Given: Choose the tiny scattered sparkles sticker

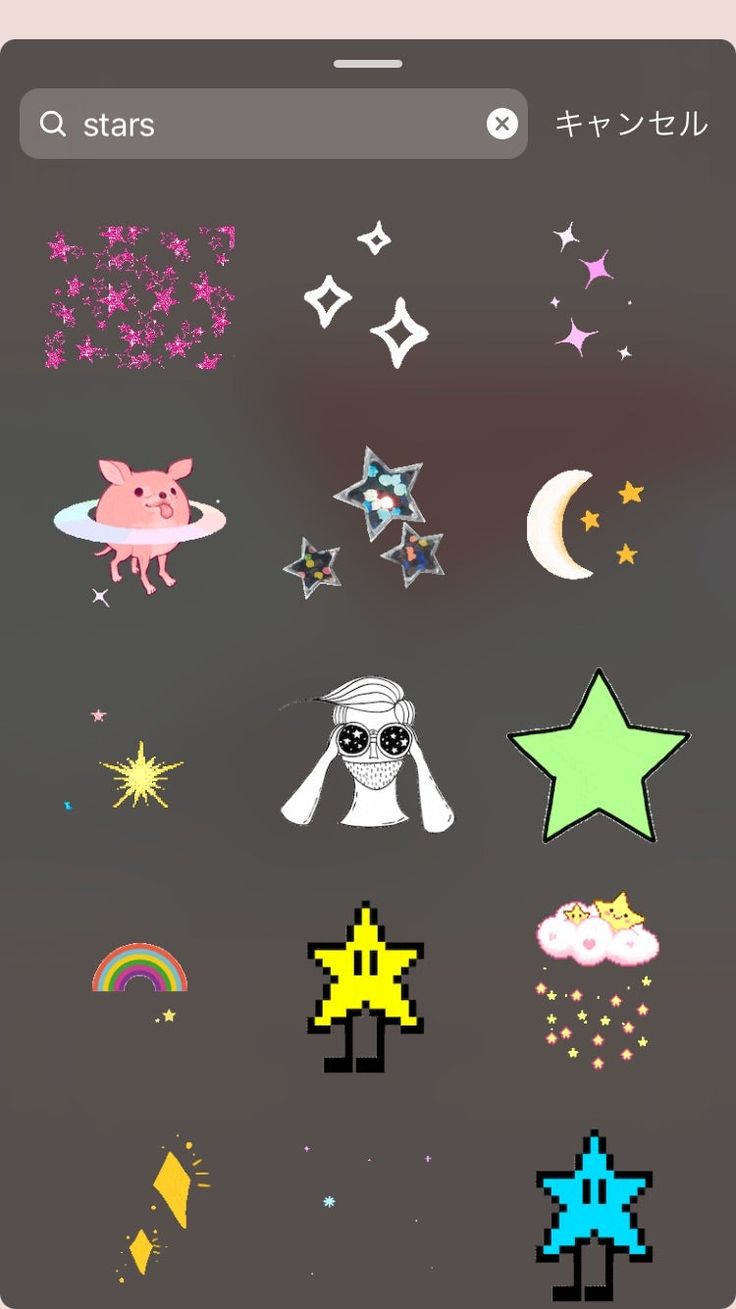Looking at the screenshot, I should [x=367, y=1200].
